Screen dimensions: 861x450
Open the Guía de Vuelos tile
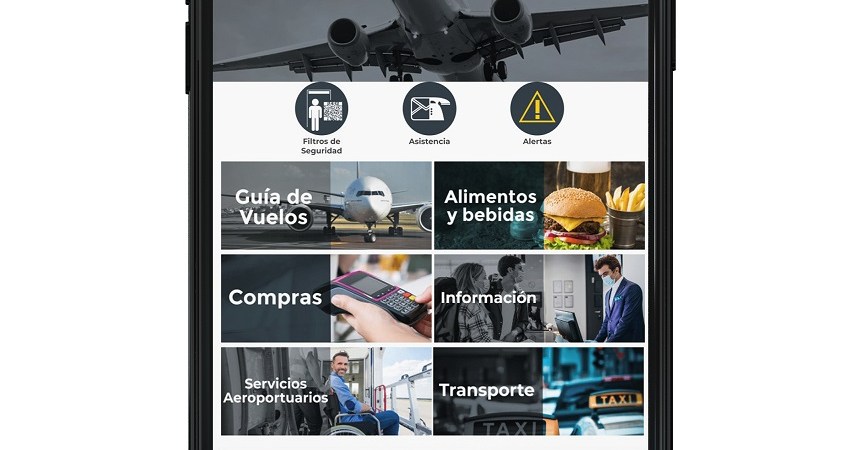pyautogui.click(x=326, y=205)
